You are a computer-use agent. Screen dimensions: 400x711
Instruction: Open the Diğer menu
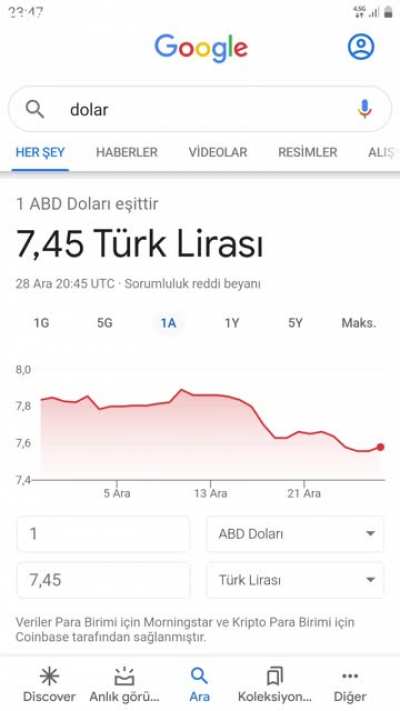coord(350,685)
